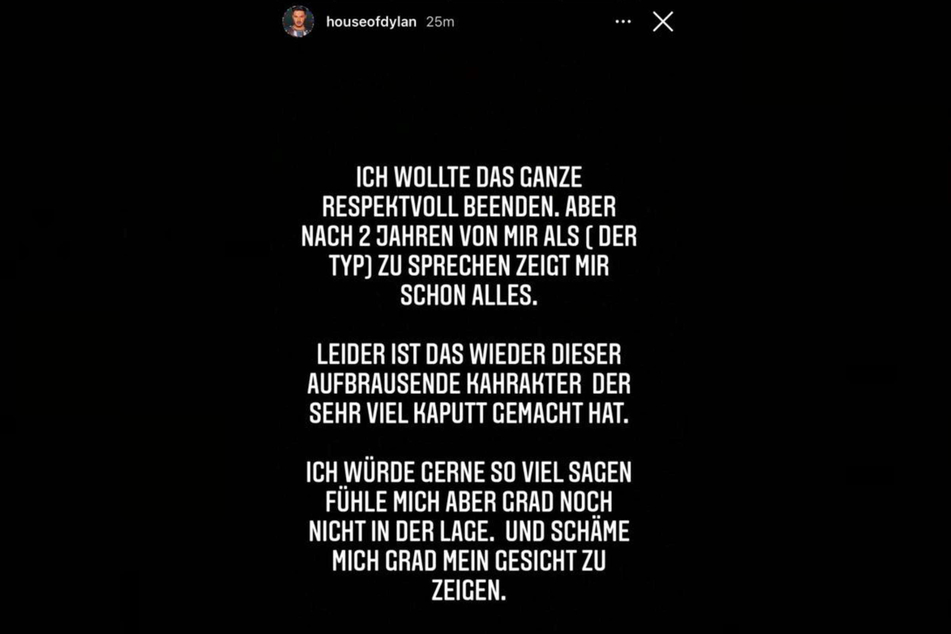Close the story with the X
The width and height of the screenshot is (951, 634).
pyautogui.click(x=662, y=21)
